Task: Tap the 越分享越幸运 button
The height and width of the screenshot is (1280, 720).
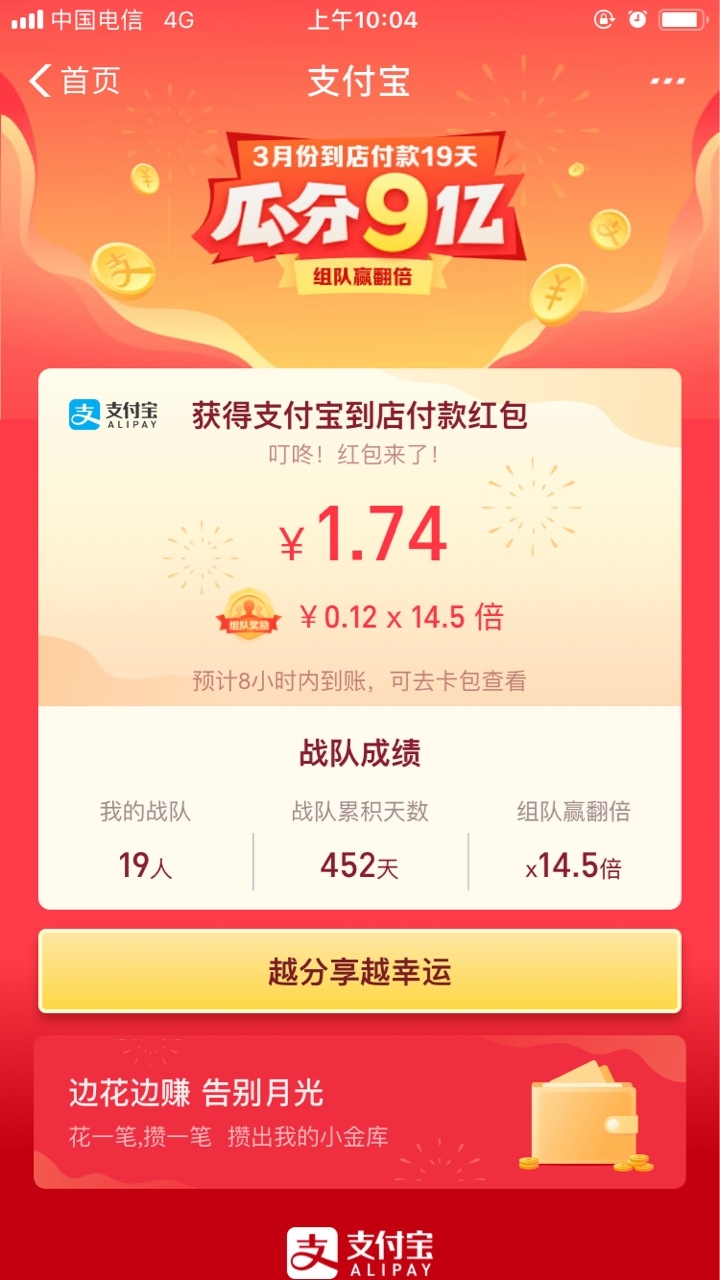Action: [360, 971]
